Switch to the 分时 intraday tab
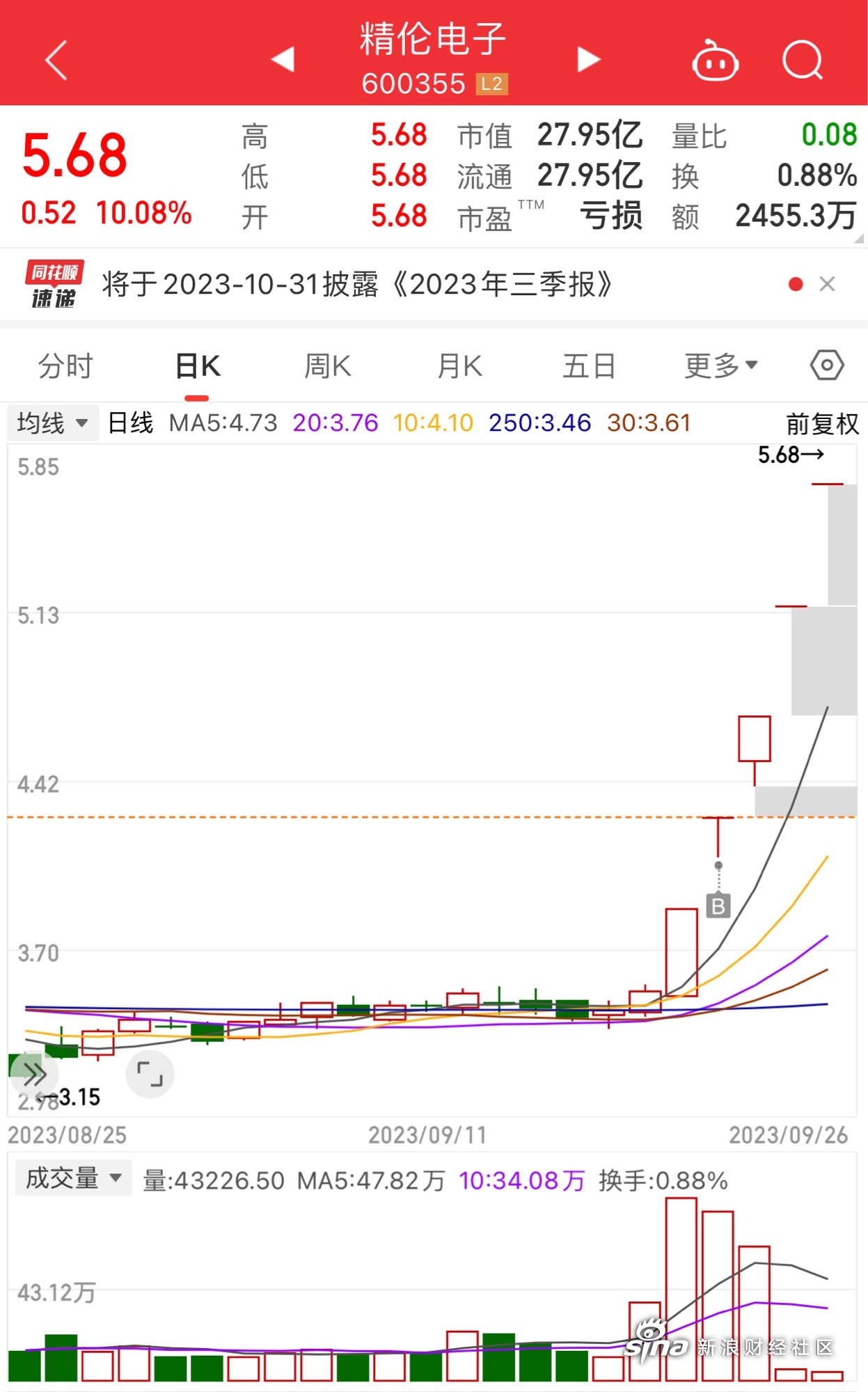Screen dimensions: 868x1392 click(x=64, y=365)
